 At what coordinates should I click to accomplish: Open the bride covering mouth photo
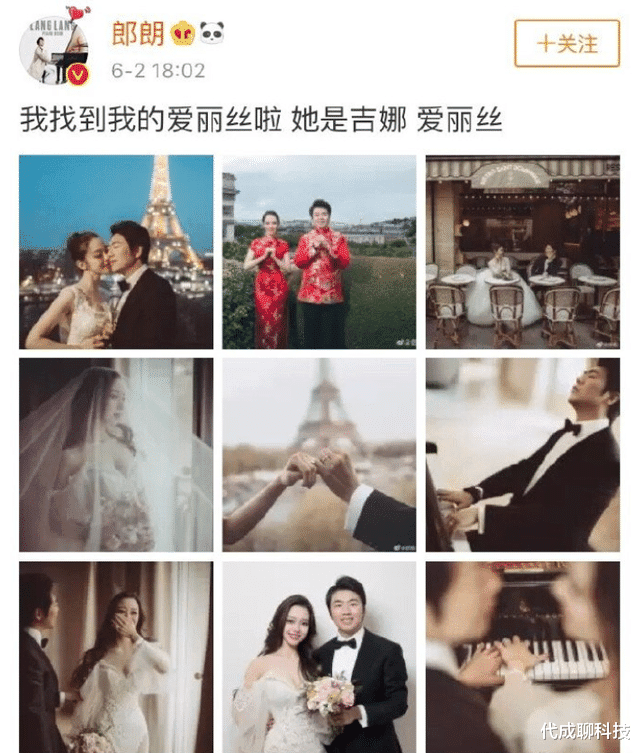(x=116, y=657)
